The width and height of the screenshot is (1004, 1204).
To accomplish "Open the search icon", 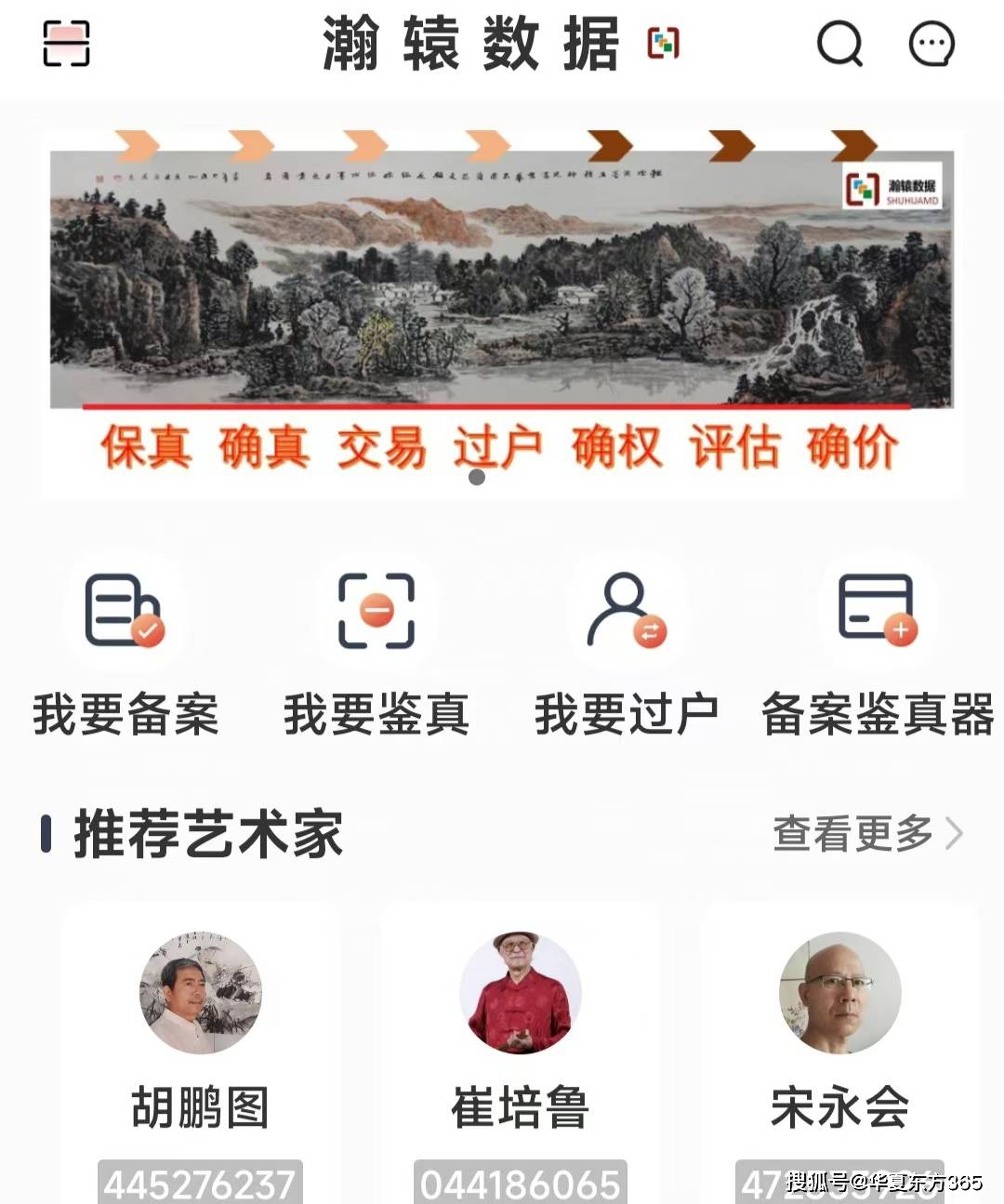I will [839, 44].
